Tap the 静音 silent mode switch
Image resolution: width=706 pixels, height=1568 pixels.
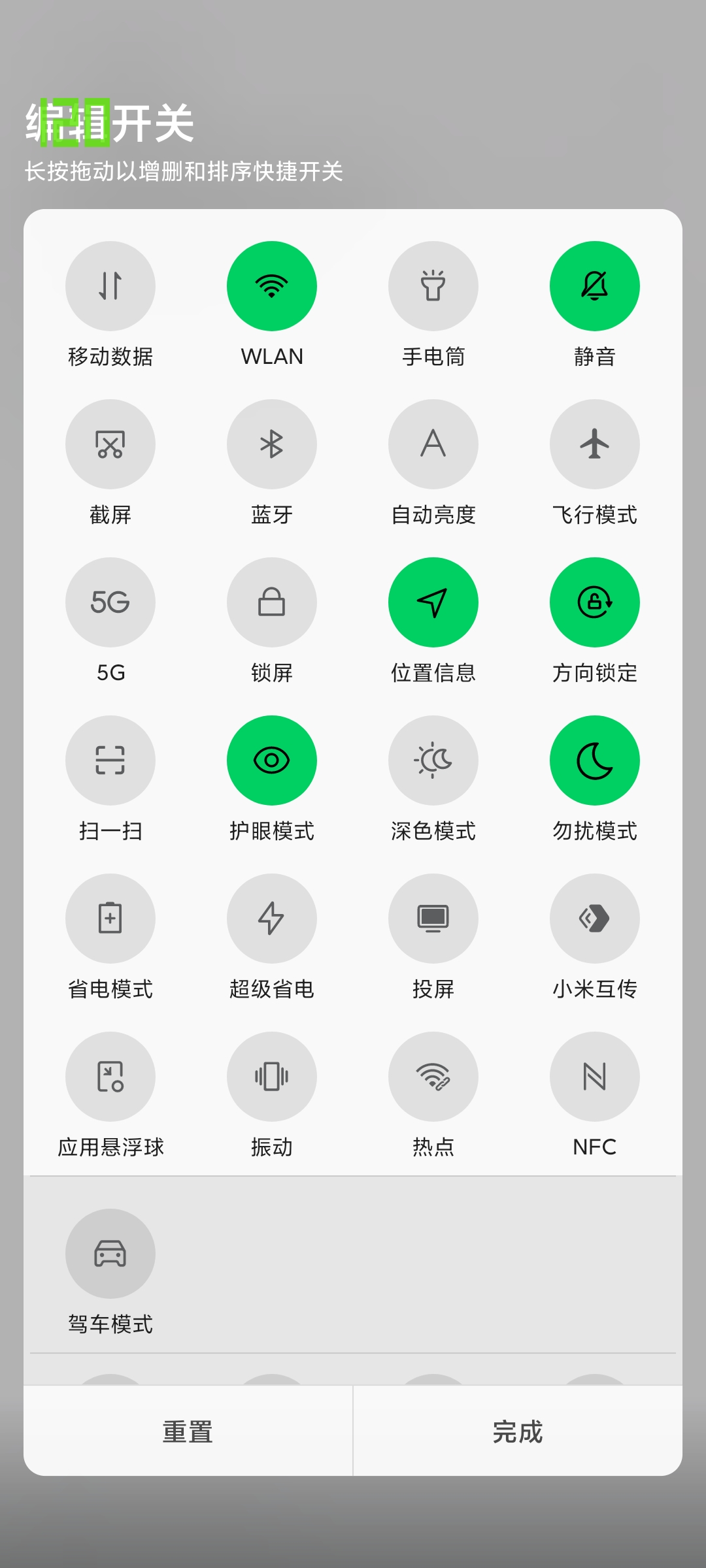[x=595, y=286]
